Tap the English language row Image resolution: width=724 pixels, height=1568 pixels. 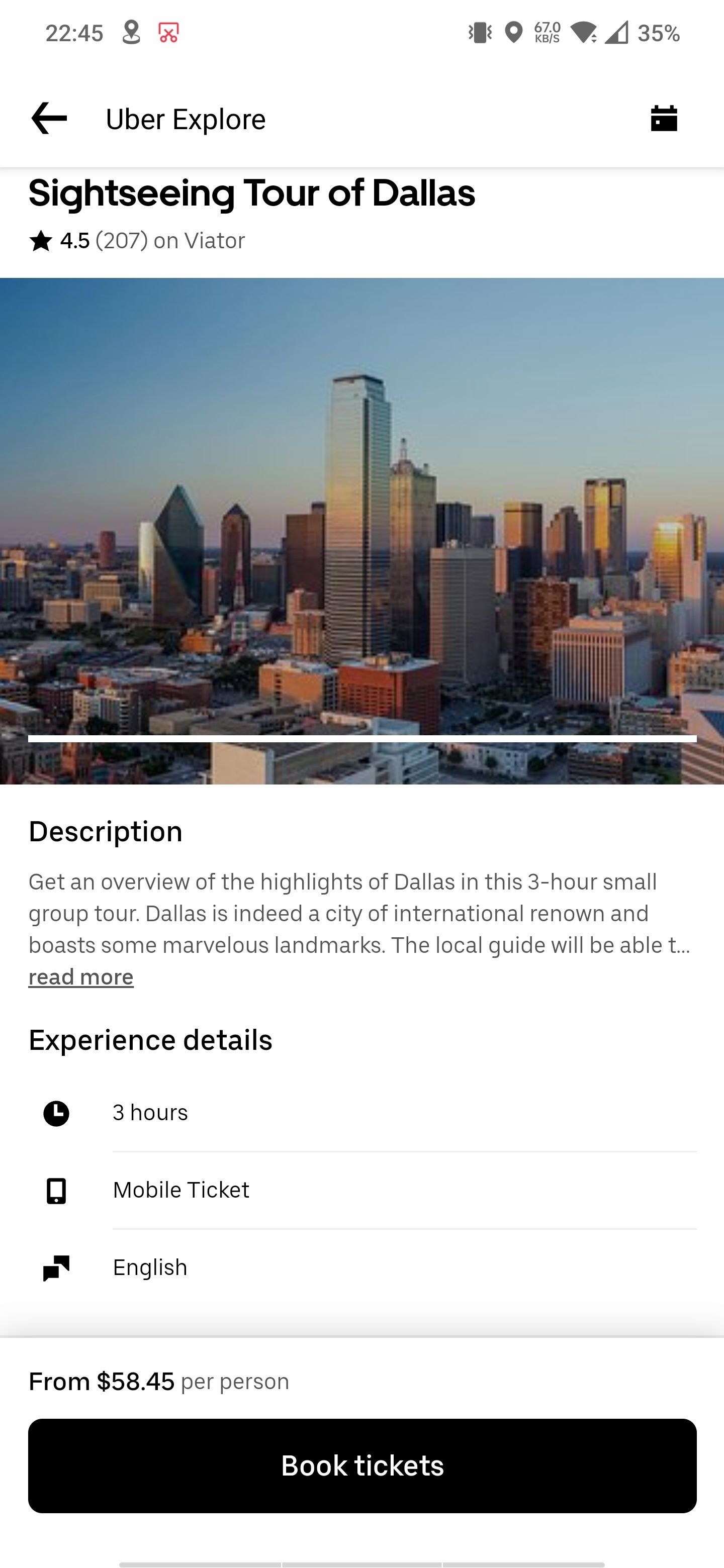tap(150, 1267)
